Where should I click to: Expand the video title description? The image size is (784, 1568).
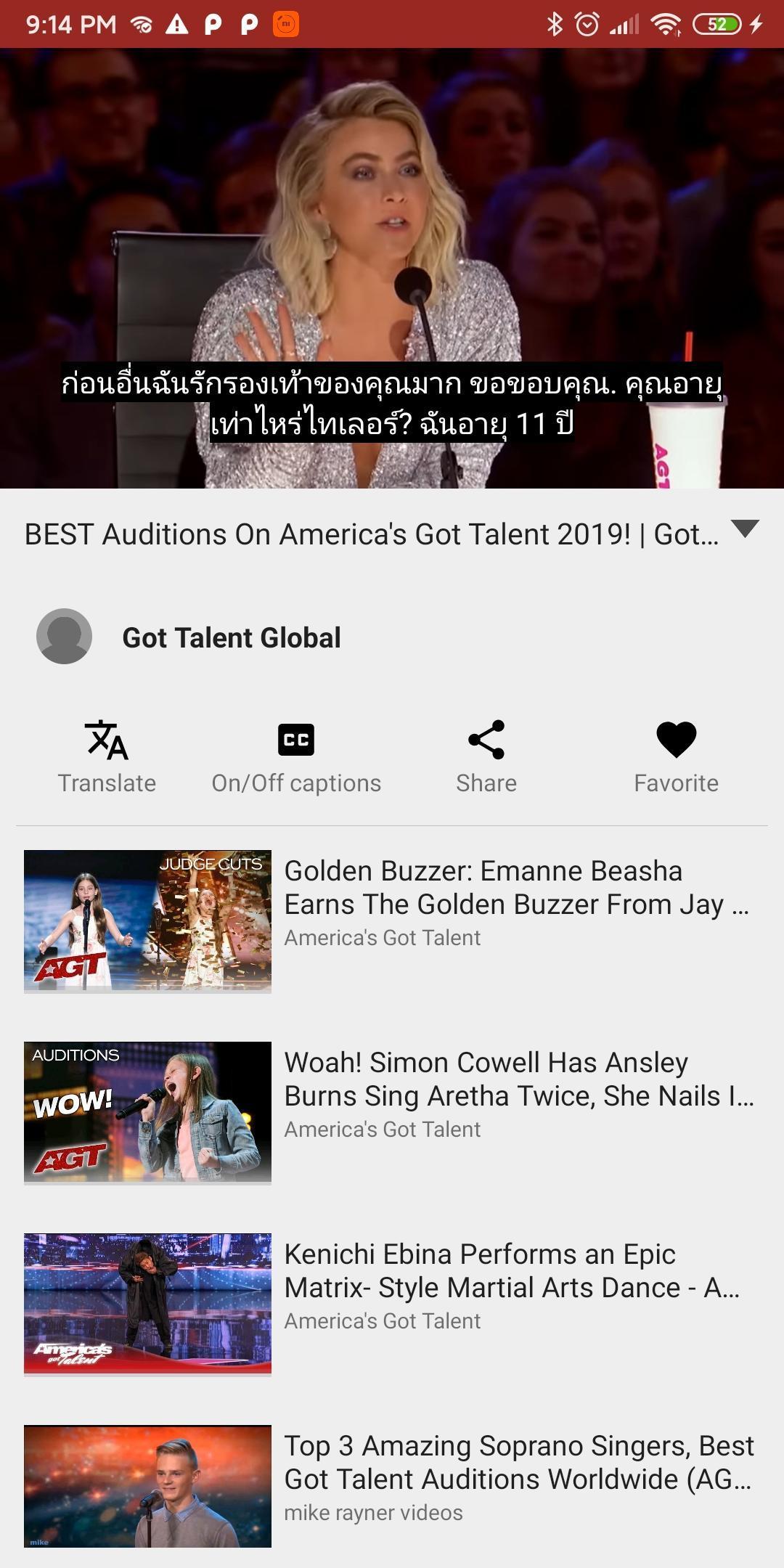745,529
